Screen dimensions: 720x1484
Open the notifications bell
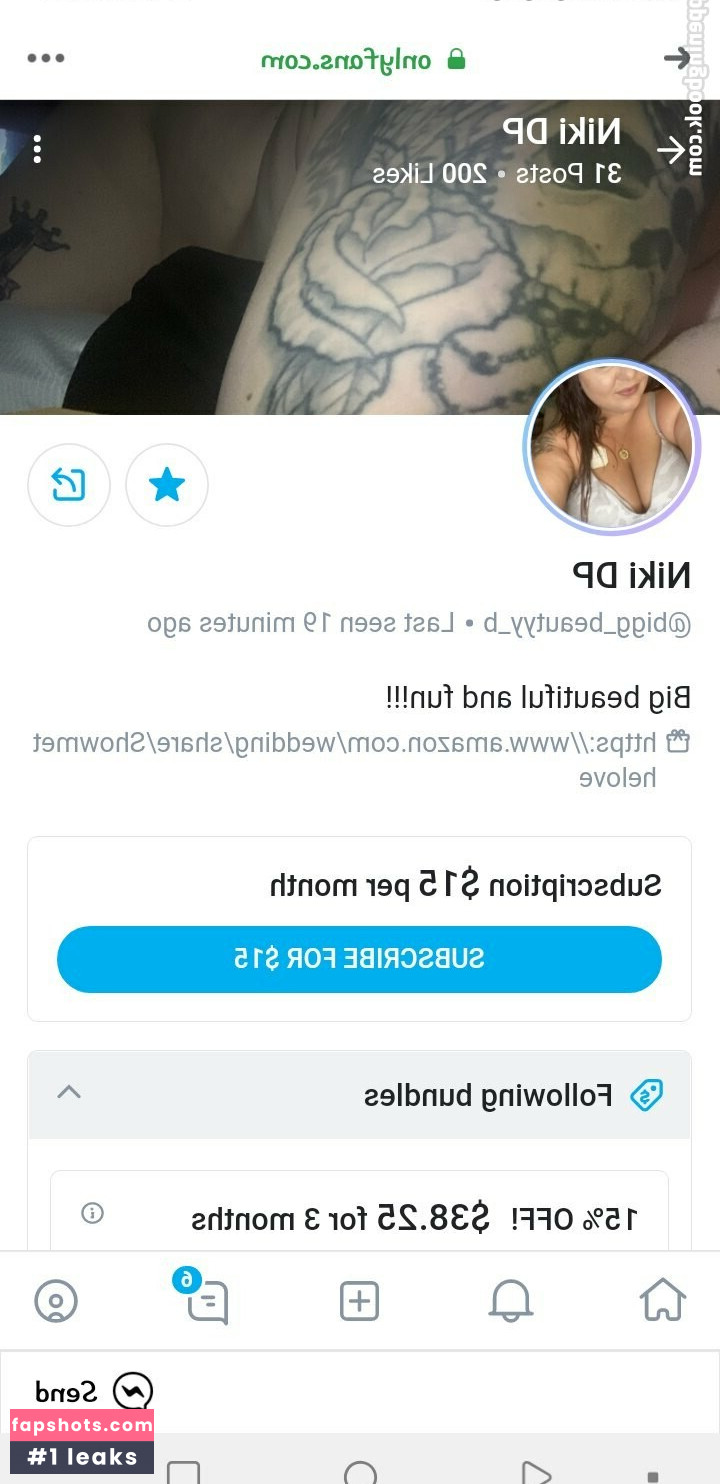click(x=511, y=1301)
